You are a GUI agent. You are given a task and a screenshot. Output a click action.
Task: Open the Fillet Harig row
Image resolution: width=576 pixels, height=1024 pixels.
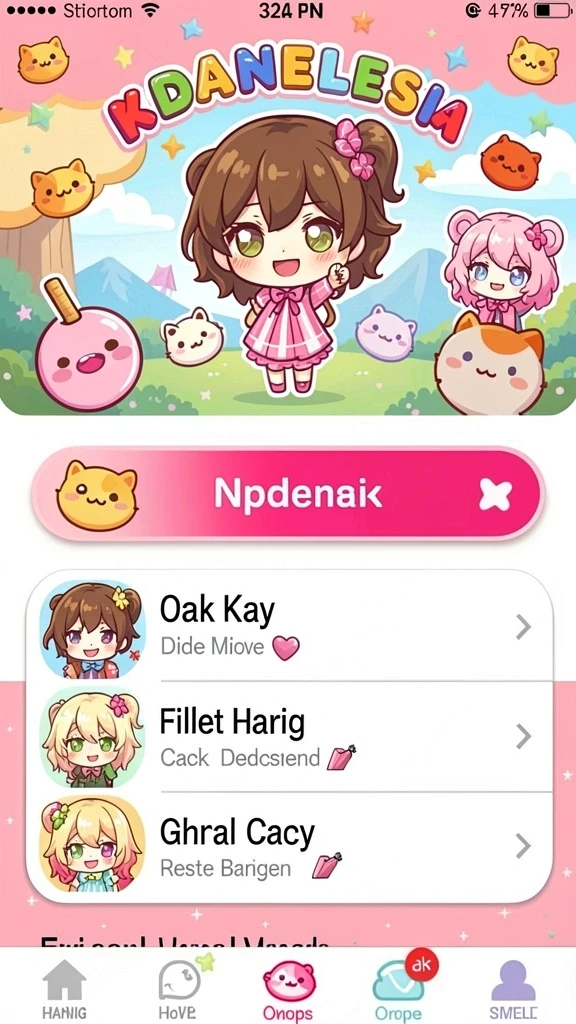[289, 737]
